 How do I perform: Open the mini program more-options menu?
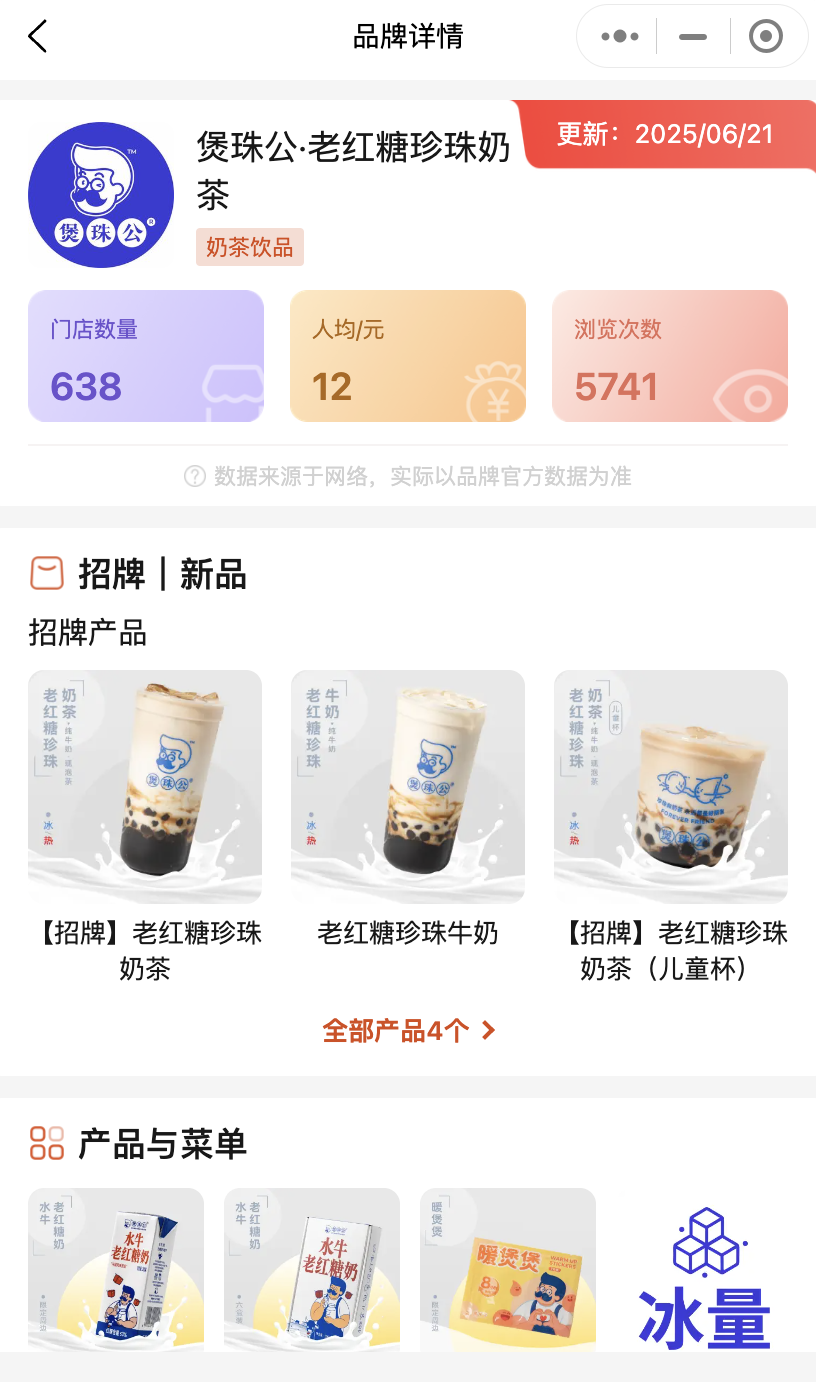[620, 37]
